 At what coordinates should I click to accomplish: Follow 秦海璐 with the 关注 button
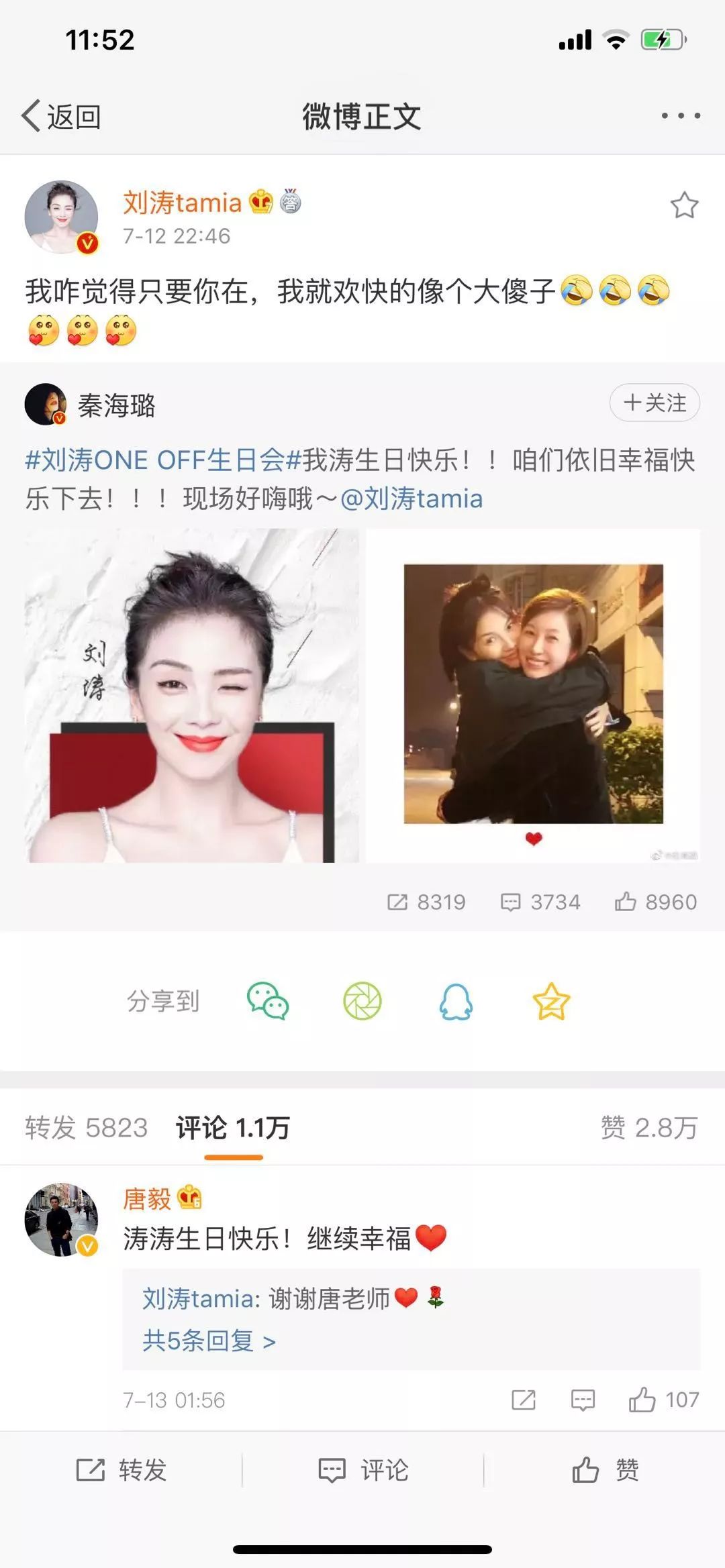(655, 403)
